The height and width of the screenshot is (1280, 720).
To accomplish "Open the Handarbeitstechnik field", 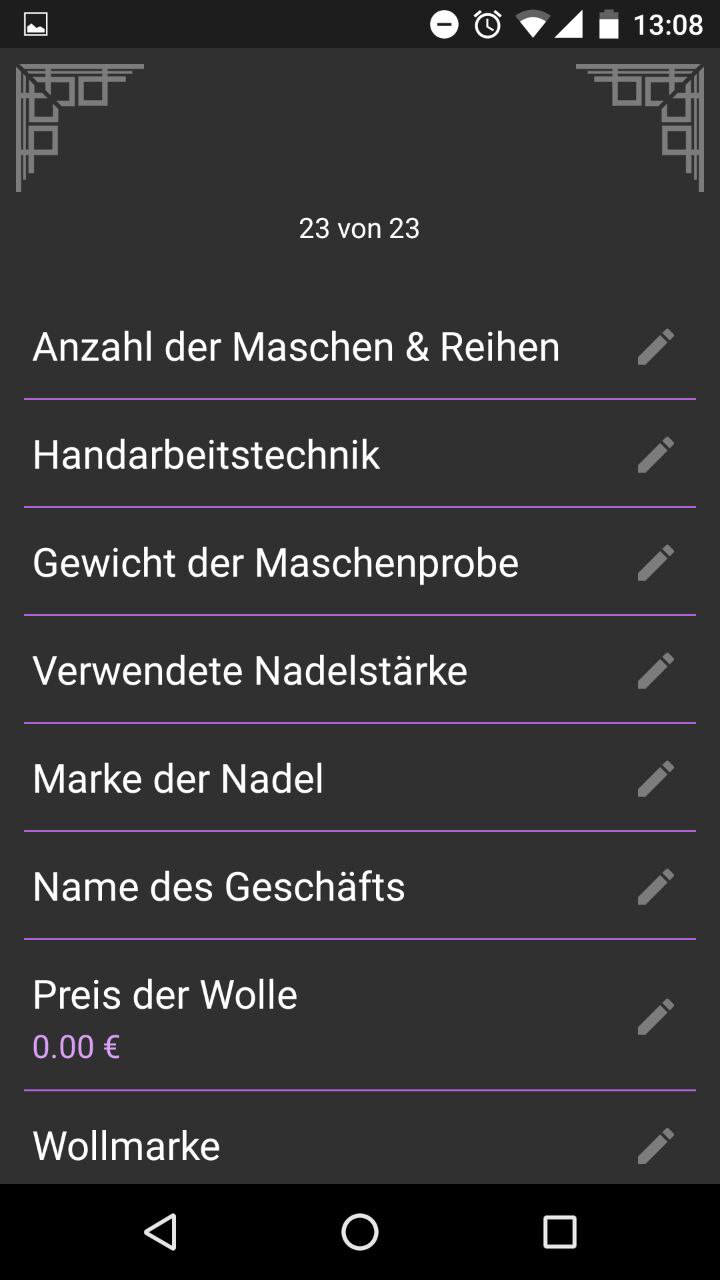I will (206, 455).
